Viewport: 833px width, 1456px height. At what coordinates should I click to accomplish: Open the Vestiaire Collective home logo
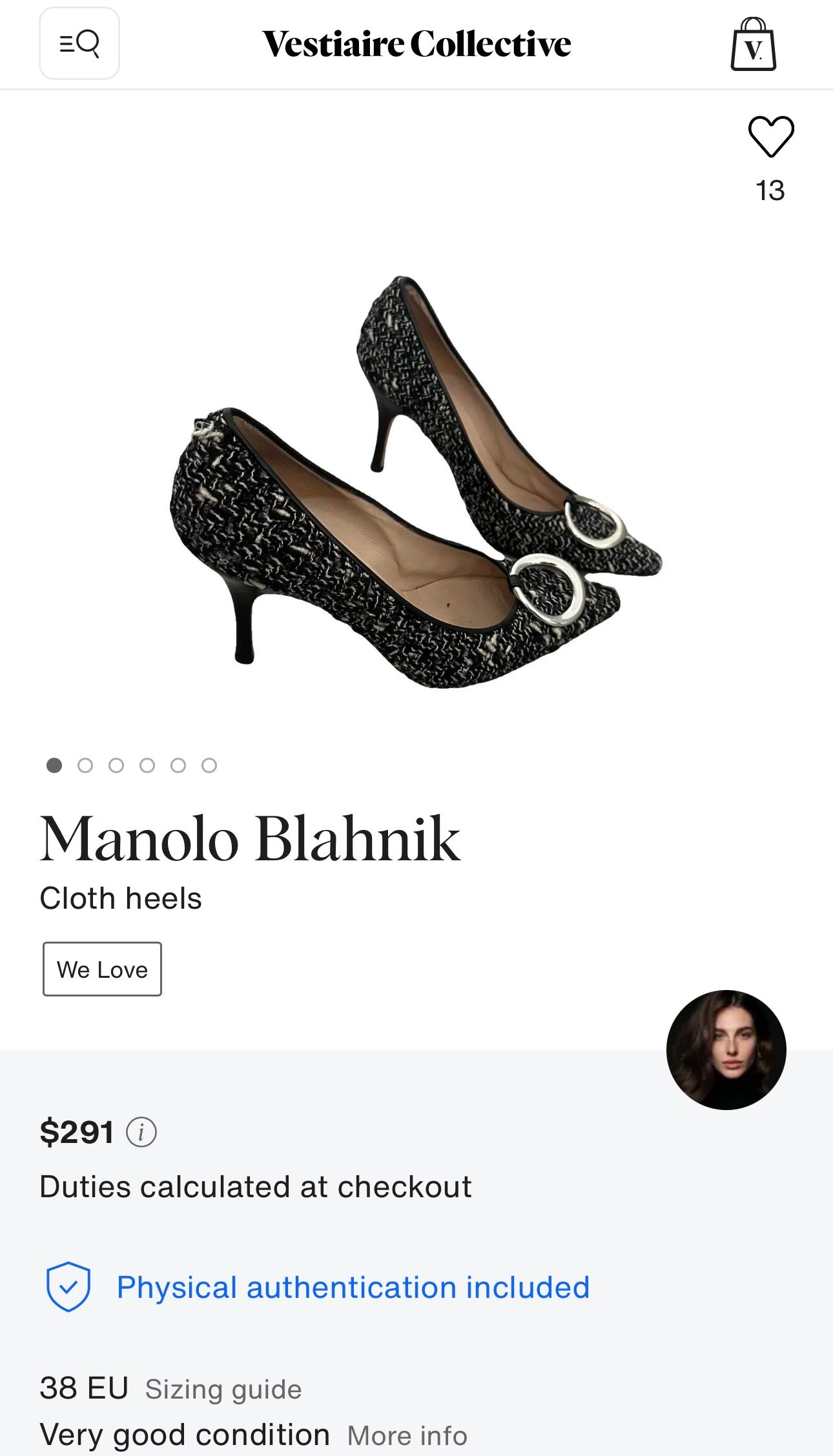(x=416, y=43)
